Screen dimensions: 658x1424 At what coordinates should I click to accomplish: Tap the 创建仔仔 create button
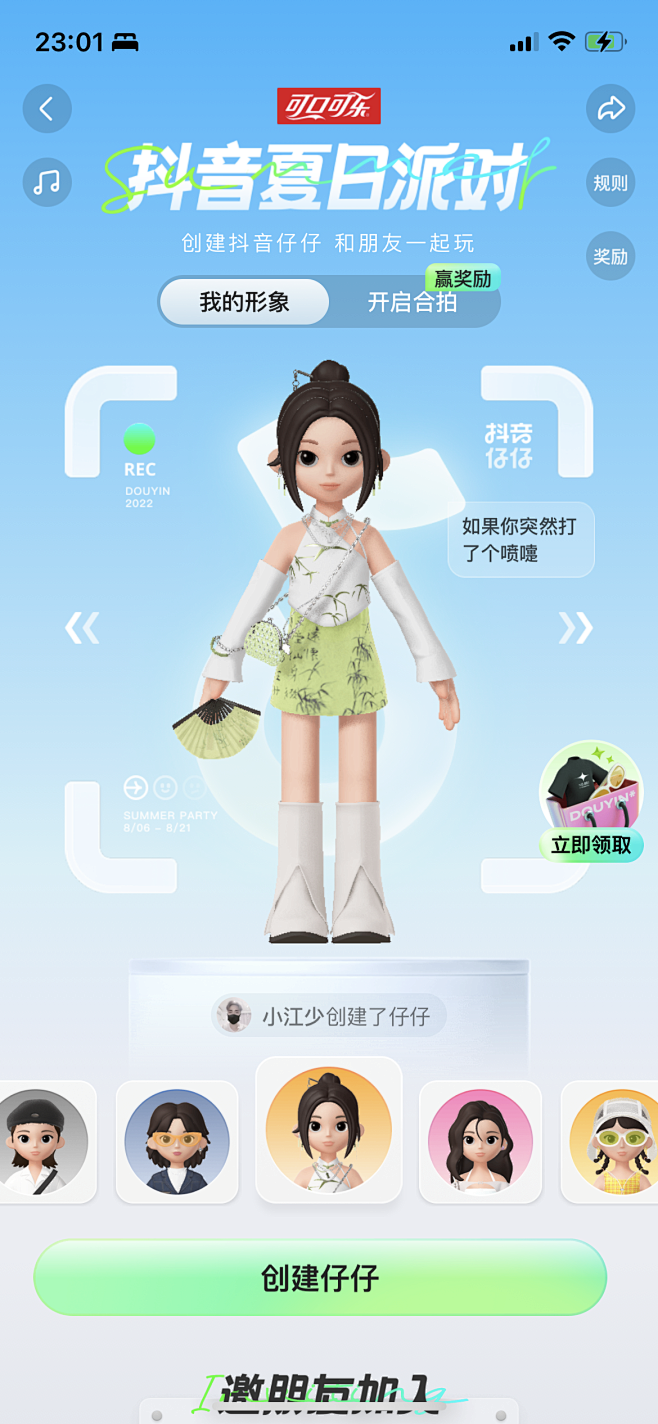tap(320, 1277)
